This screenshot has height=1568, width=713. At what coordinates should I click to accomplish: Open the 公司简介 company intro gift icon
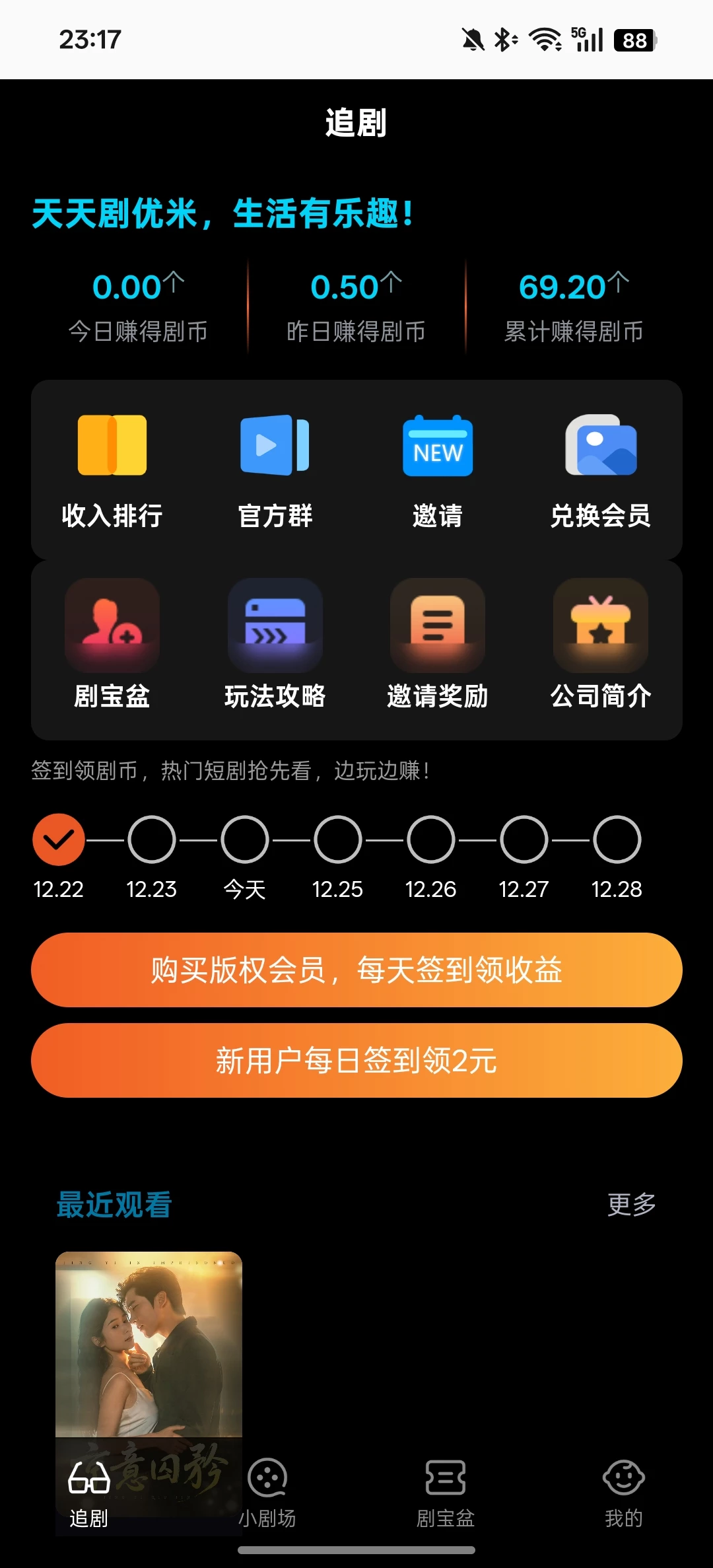coord(599,625)
